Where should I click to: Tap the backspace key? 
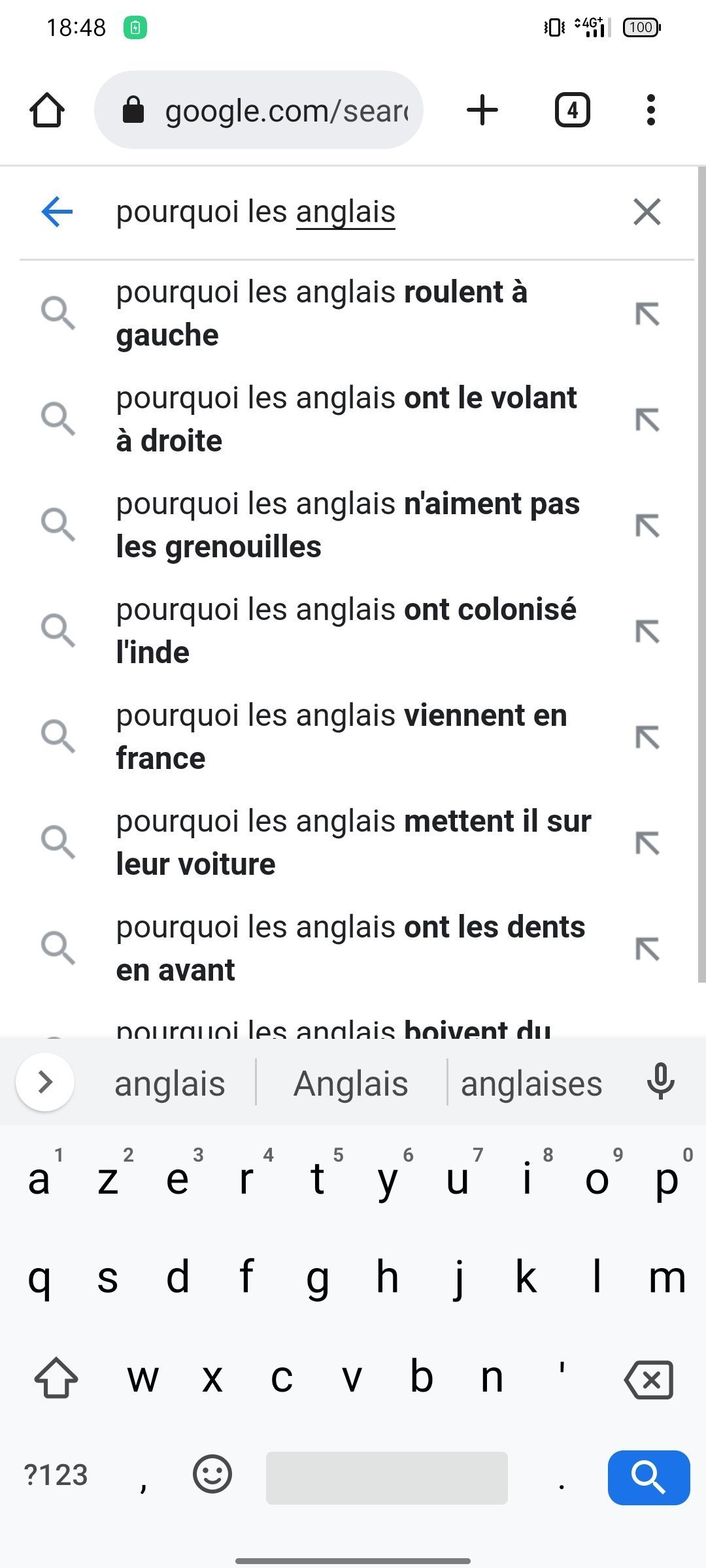pos(648,1380)
